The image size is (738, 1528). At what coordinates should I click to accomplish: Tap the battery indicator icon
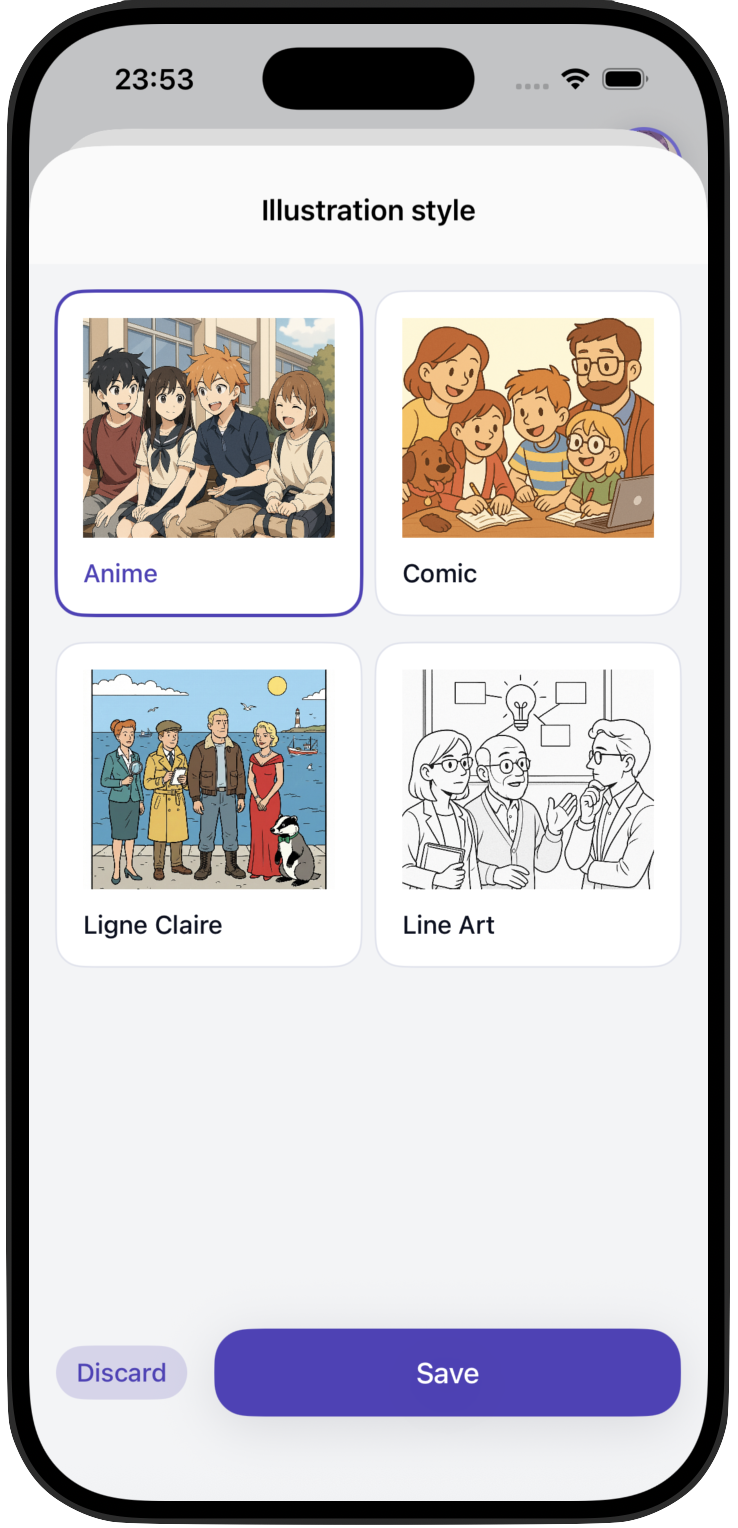(625, 81)
